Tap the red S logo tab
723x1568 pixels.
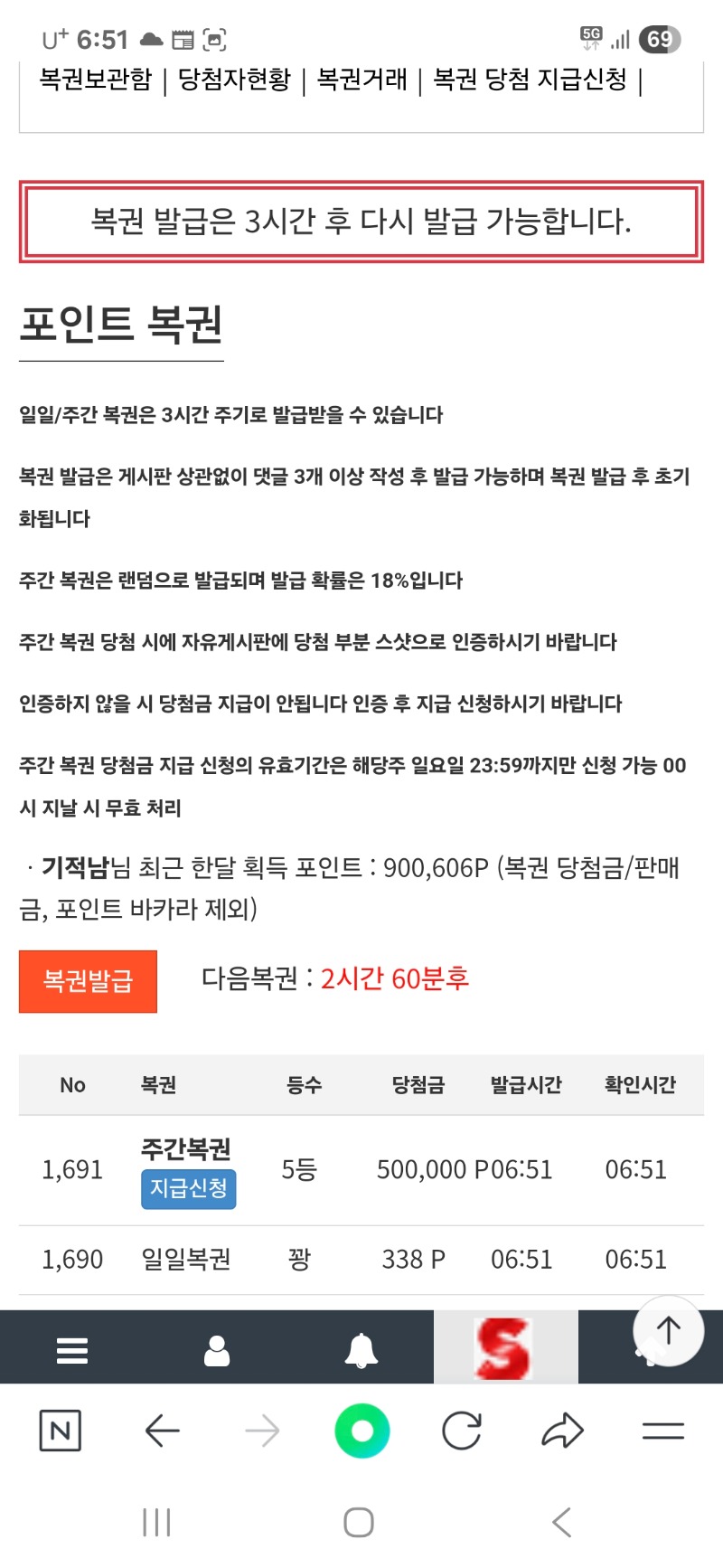[x=505, y=1347]
